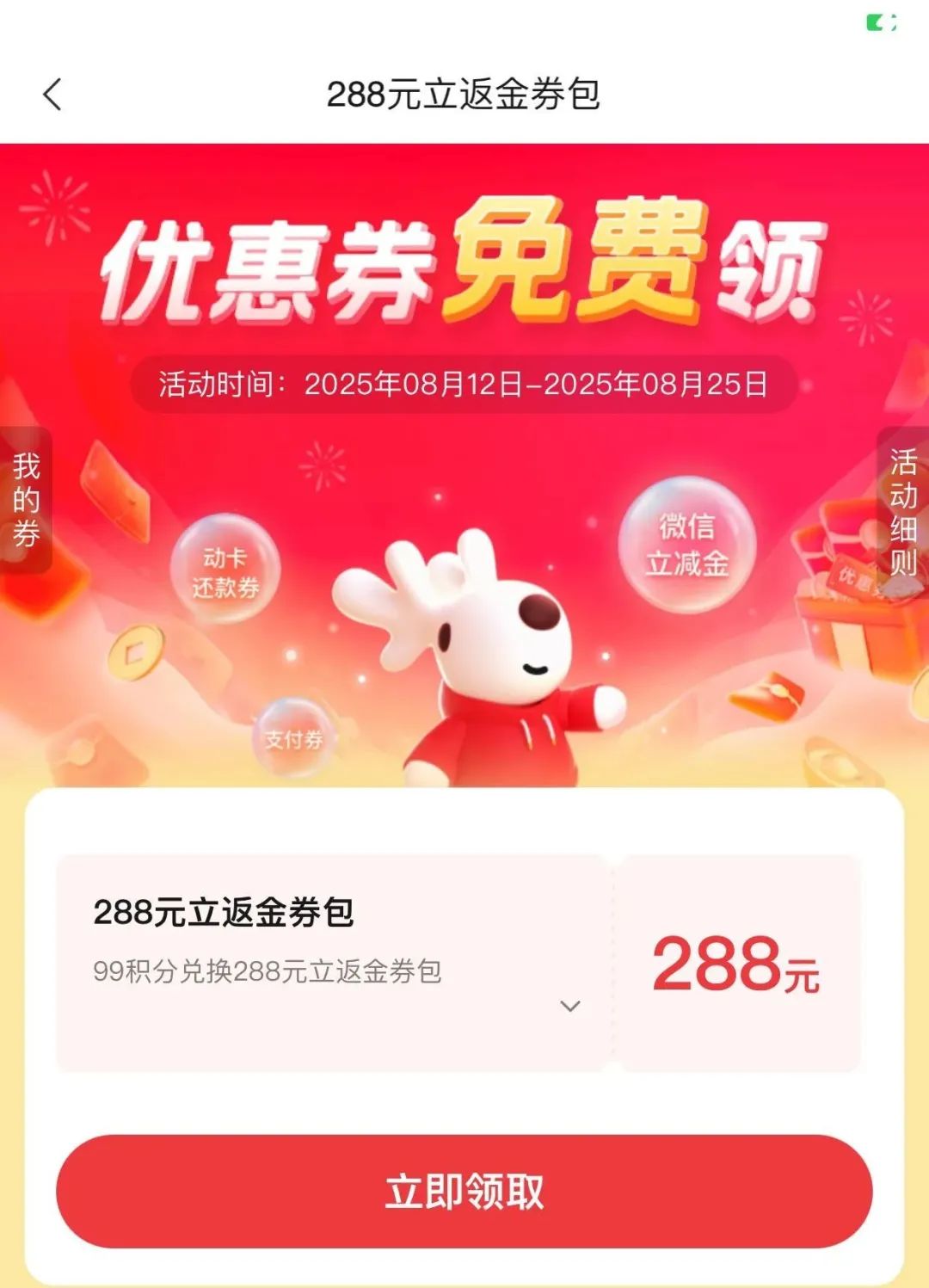Open the 我的券 side tab
929x1288 pixels.
click(x=26, y=500)
